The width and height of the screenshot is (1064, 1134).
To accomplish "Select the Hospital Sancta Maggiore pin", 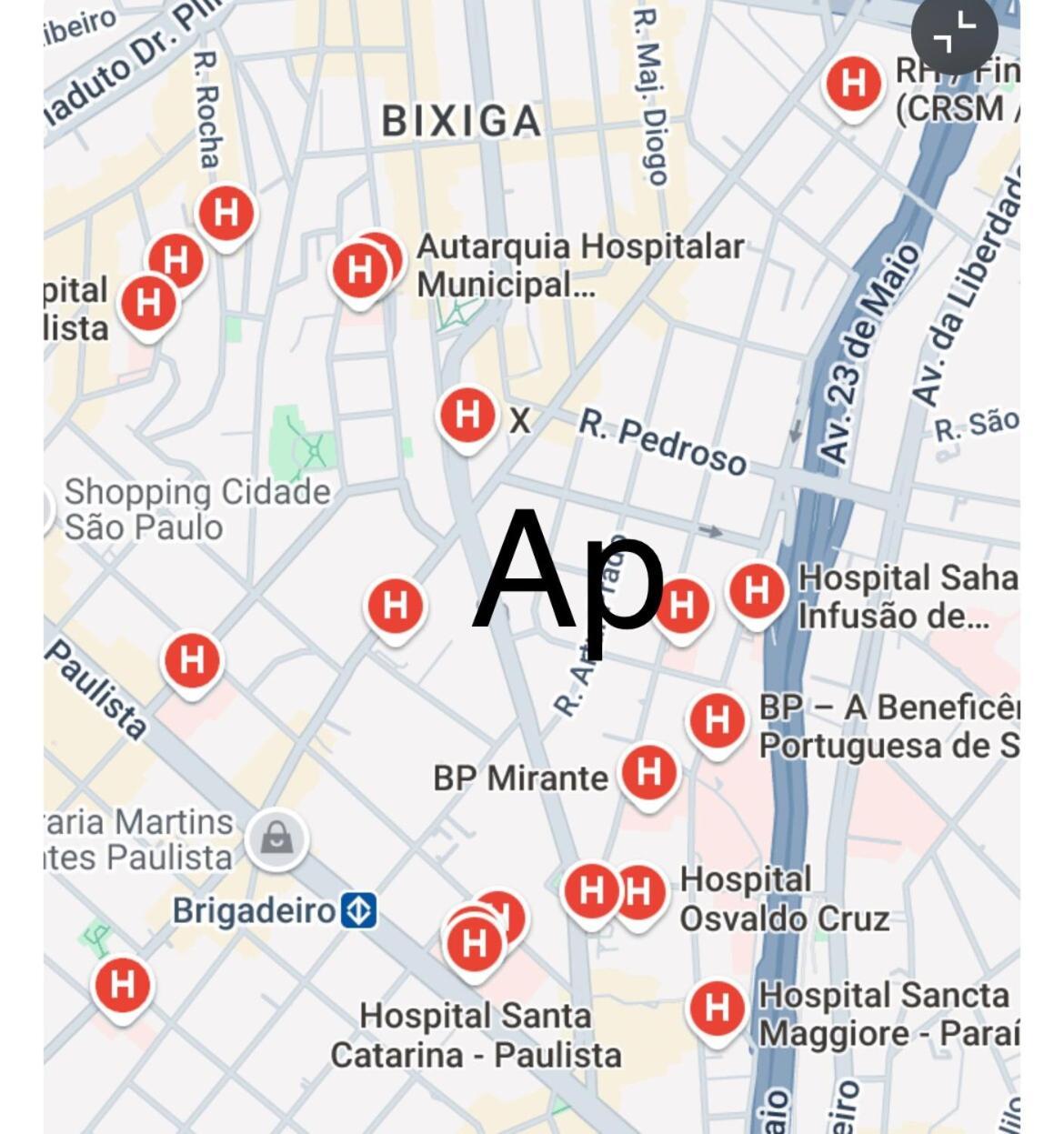I will click(718, 1008).
